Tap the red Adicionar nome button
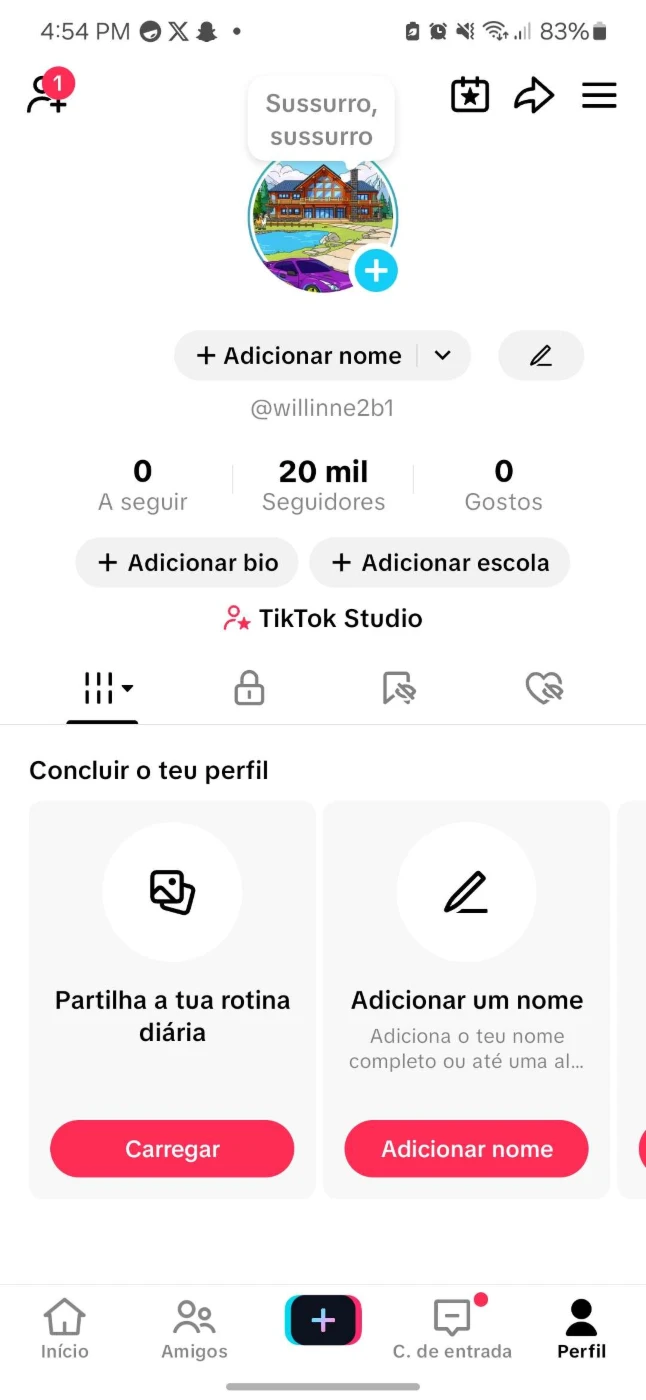 467,1149
